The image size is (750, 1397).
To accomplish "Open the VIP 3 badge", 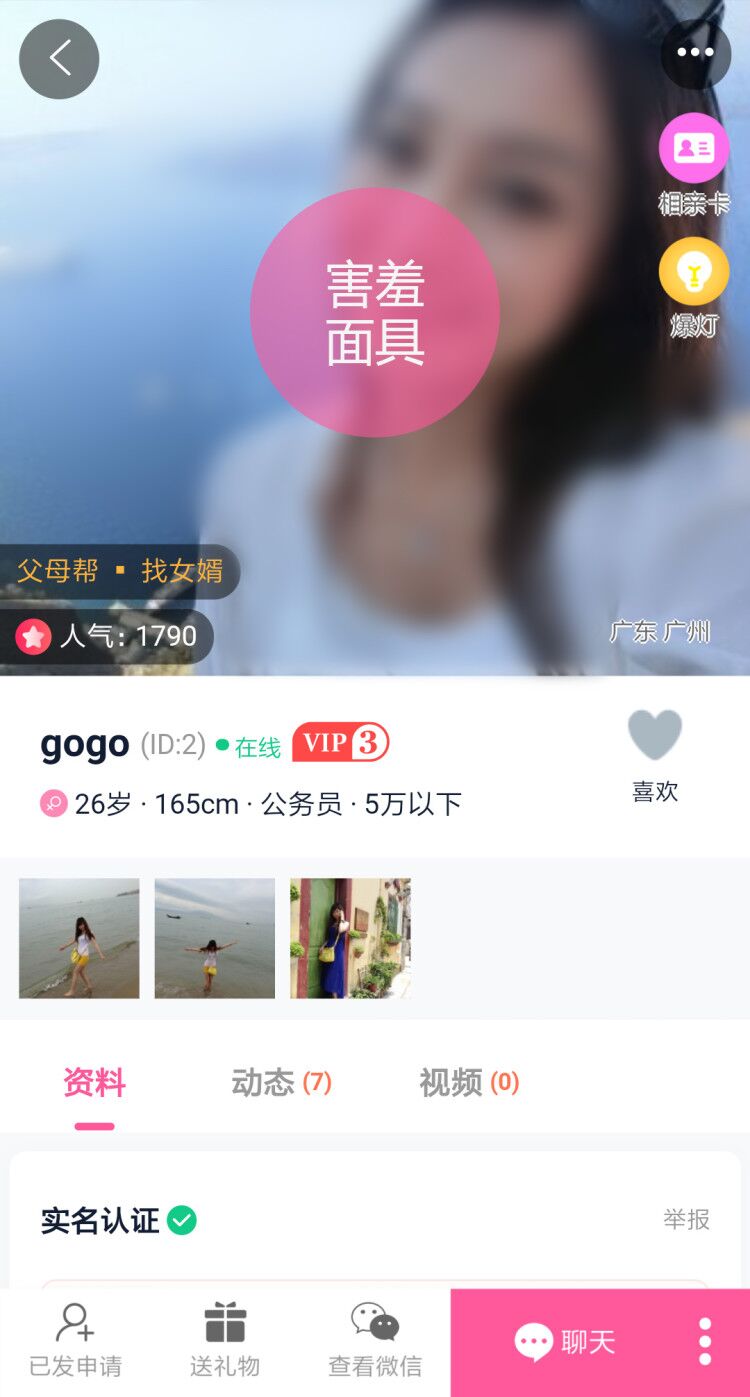I will tap(340, 743).
